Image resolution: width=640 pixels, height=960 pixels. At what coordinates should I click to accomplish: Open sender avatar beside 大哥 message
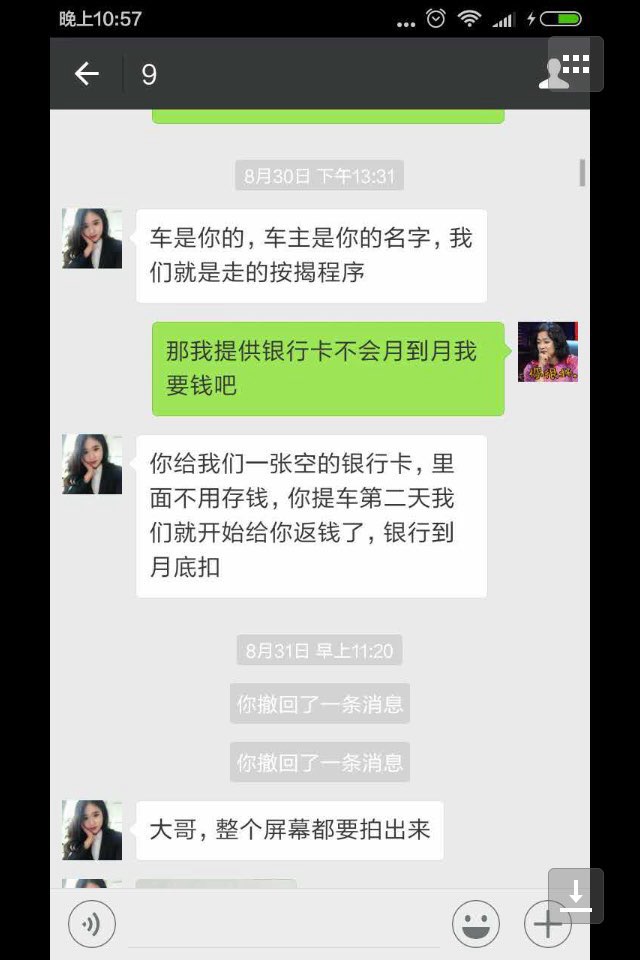(93, 830)
